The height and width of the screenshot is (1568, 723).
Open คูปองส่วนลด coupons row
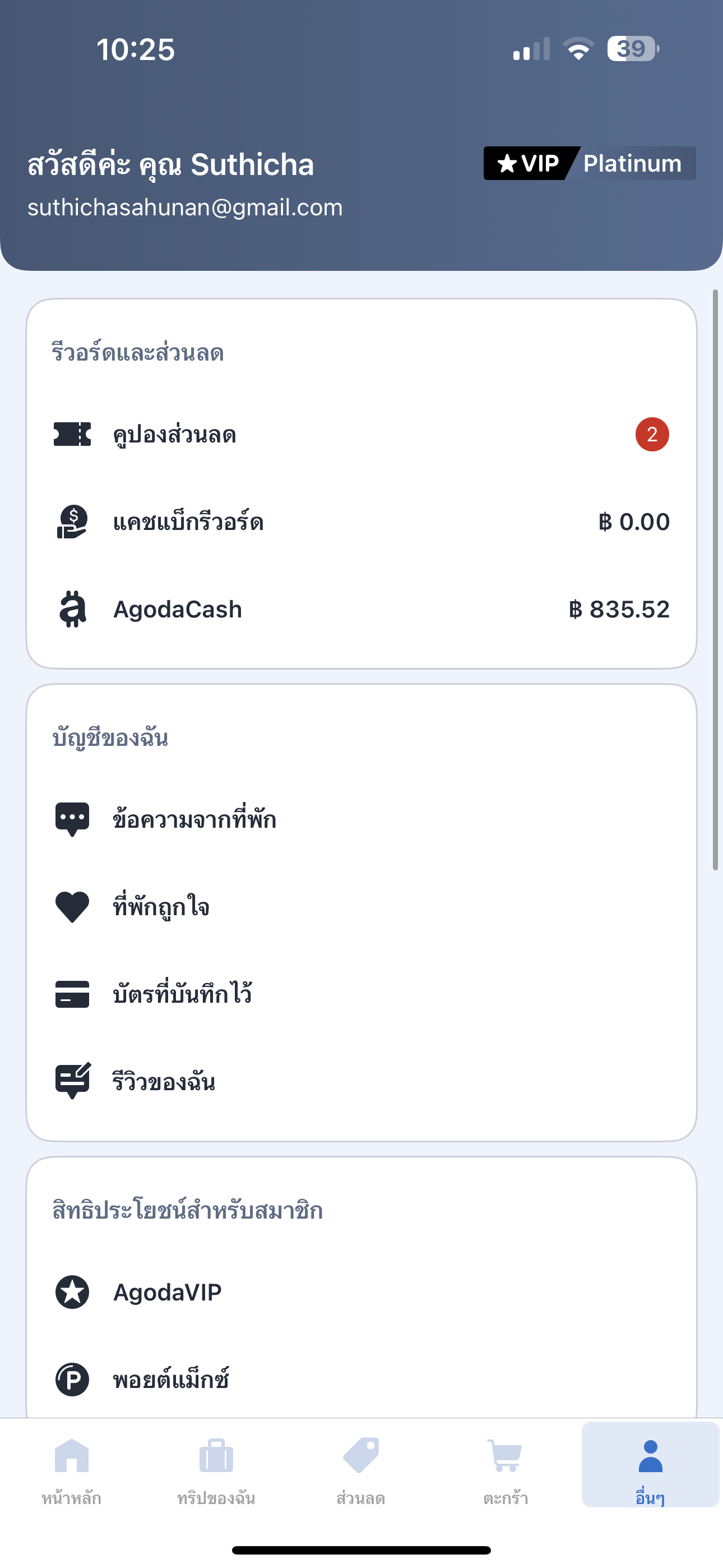361,435
